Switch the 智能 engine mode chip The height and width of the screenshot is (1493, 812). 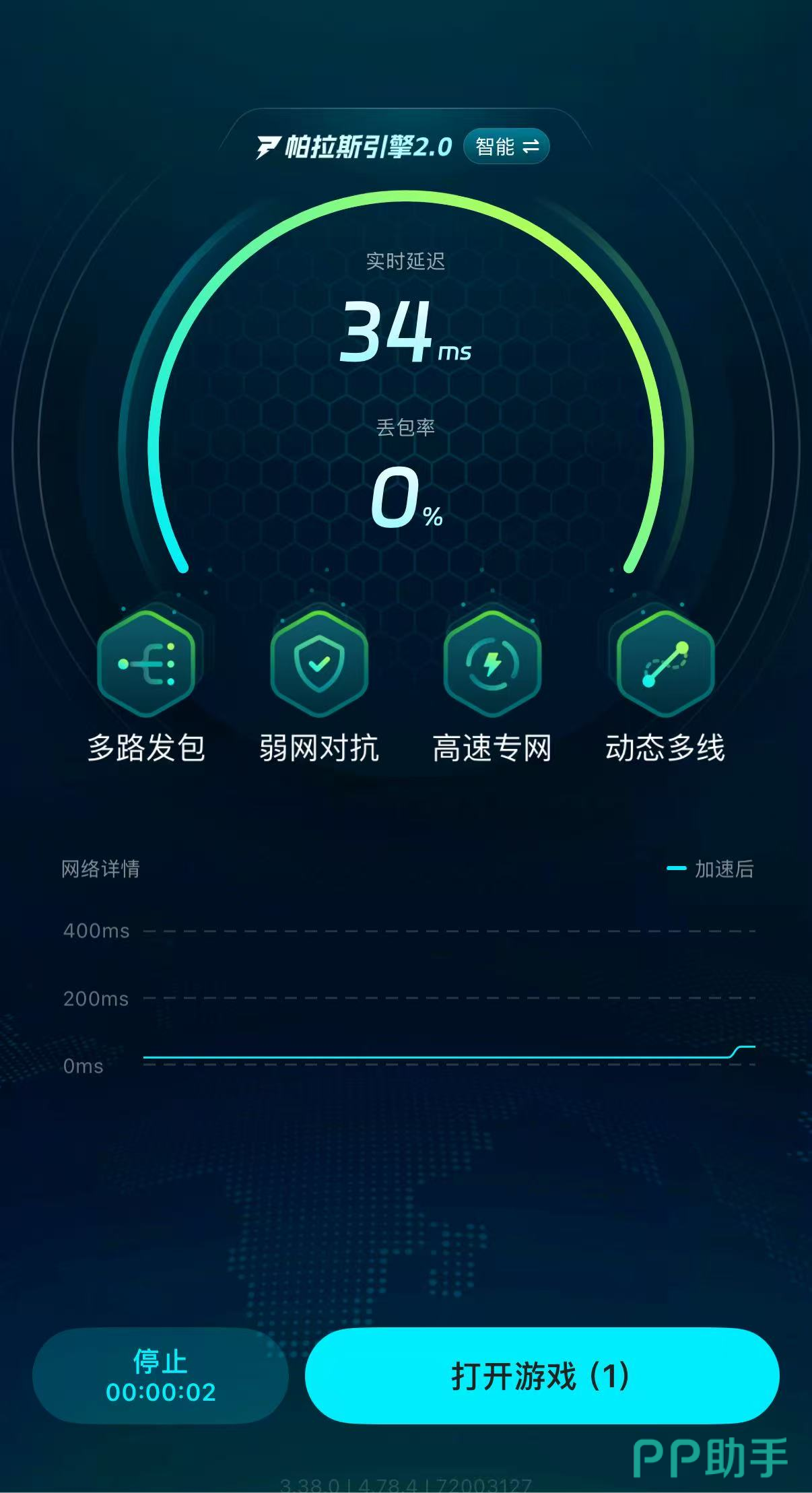pos(506,146)
